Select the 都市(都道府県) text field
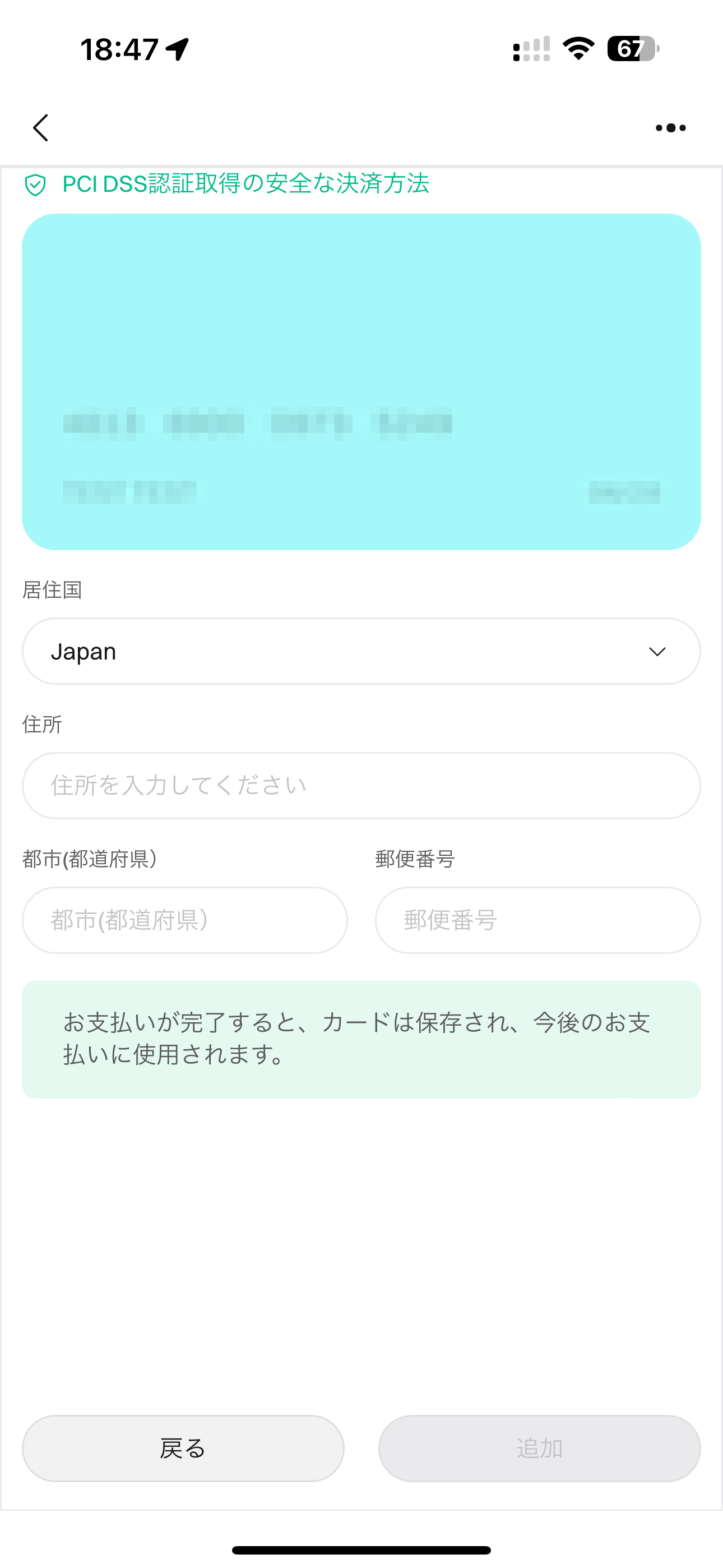Image resolution: width=723 pixels, height=1568 pixels. (184, 920)
